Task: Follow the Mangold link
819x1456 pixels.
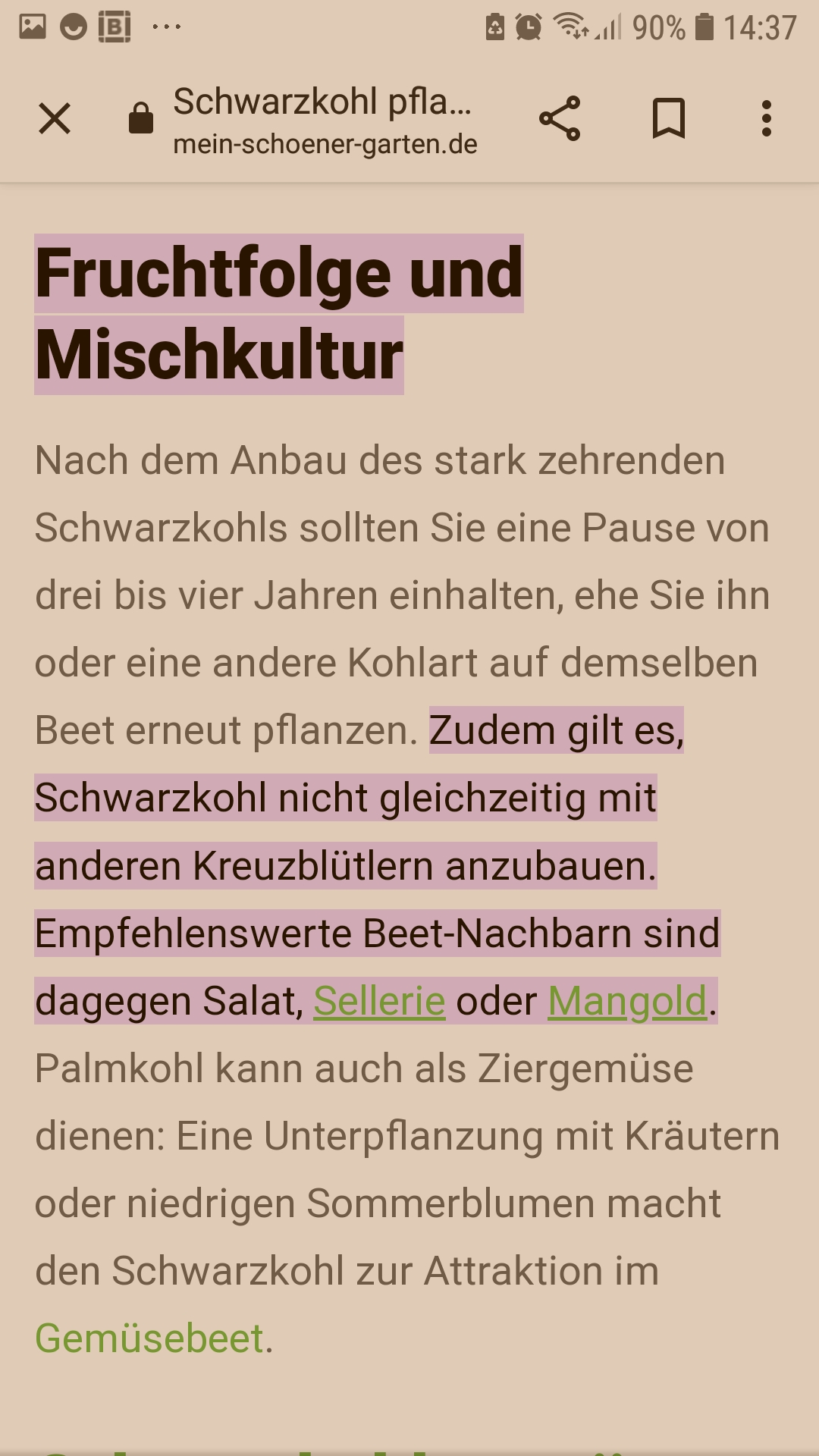Action: click(x=627, y=1000)
